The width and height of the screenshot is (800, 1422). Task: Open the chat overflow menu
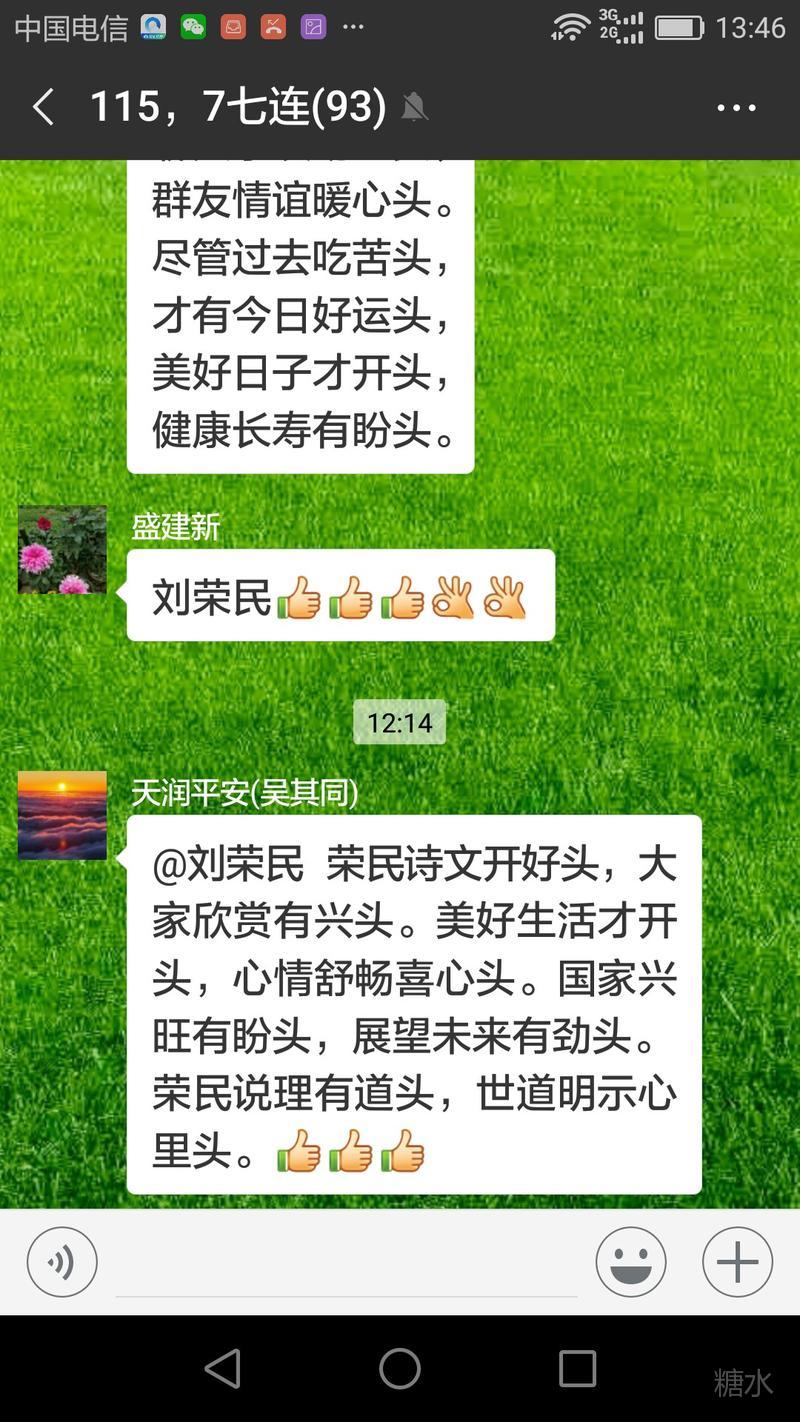(x=736, y=108)
